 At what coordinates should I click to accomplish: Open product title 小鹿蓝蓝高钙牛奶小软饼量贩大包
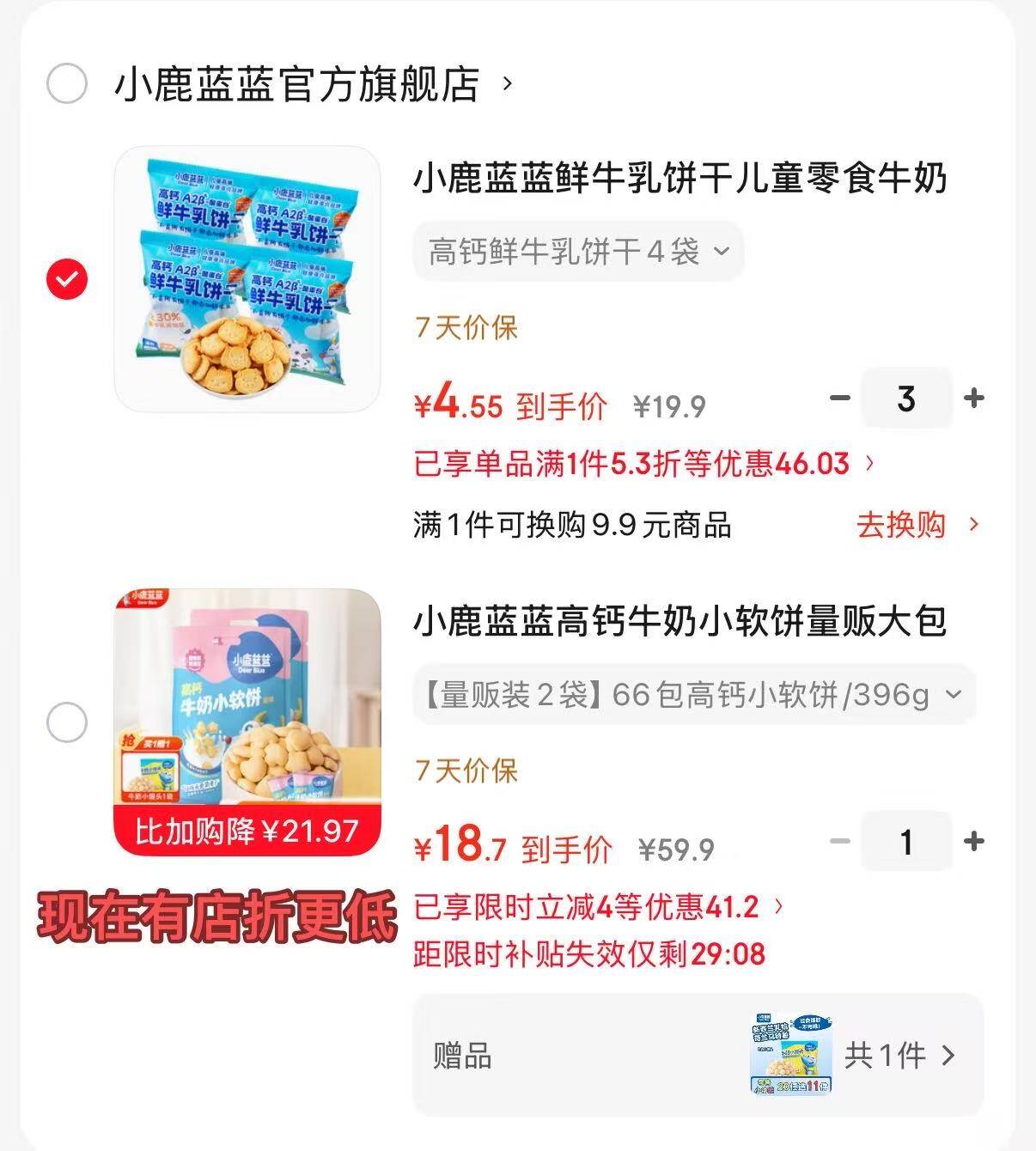(679, 621)
